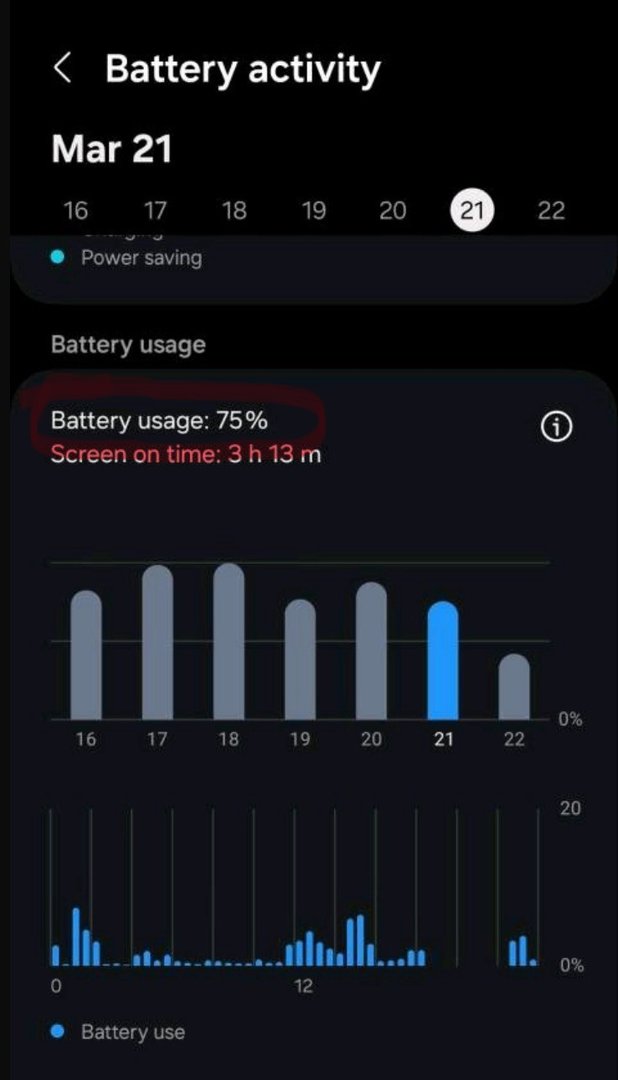Select date 19 in the date strip
This screenshot has height=1080, width=618.
pos(313,210)
